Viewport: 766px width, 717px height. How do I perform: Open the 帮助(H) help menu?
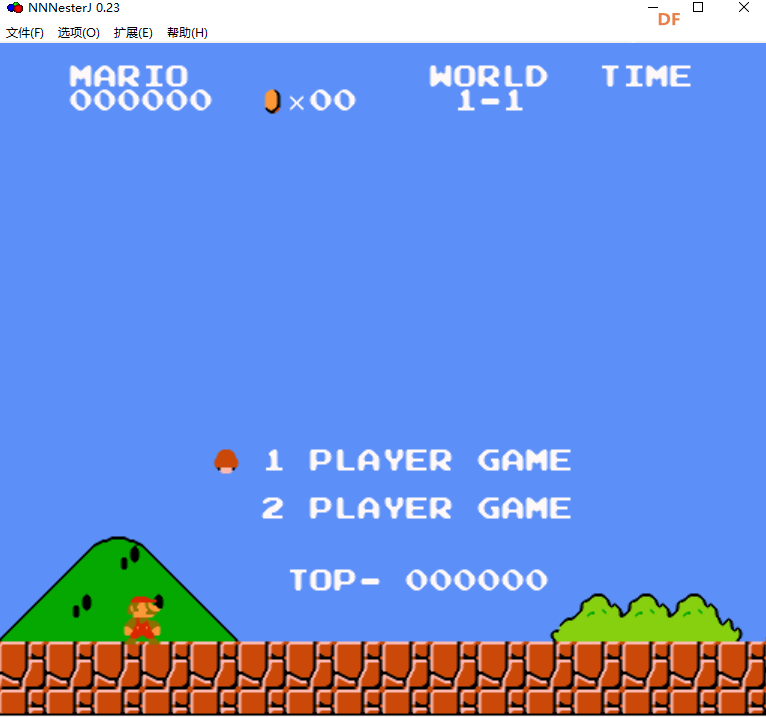pyautogui.click(x=187, y=33)
